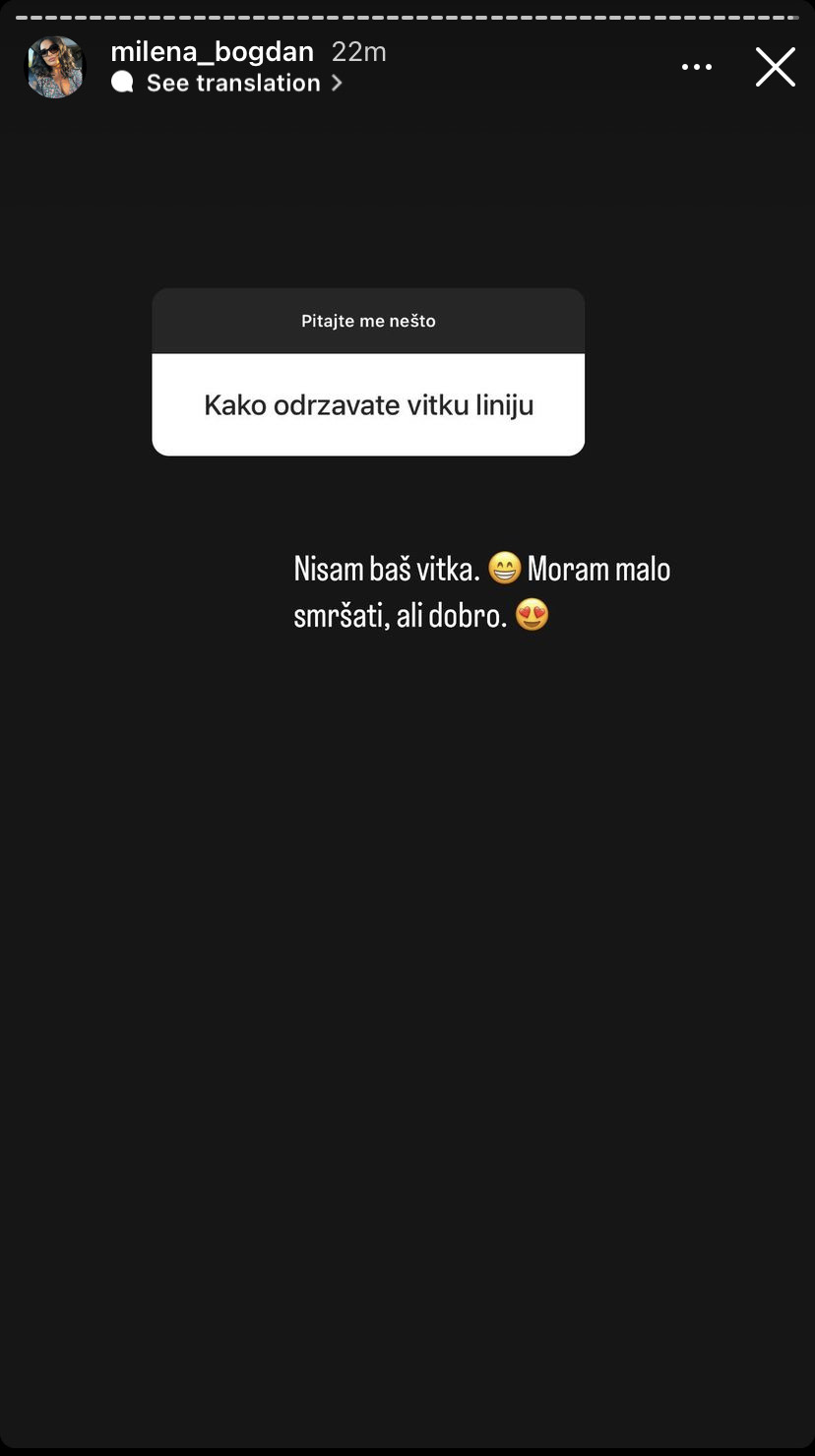The image size is (815, 1456).
Task: Open milena_bogdan's profile via username
Action: tap(213, 51)
